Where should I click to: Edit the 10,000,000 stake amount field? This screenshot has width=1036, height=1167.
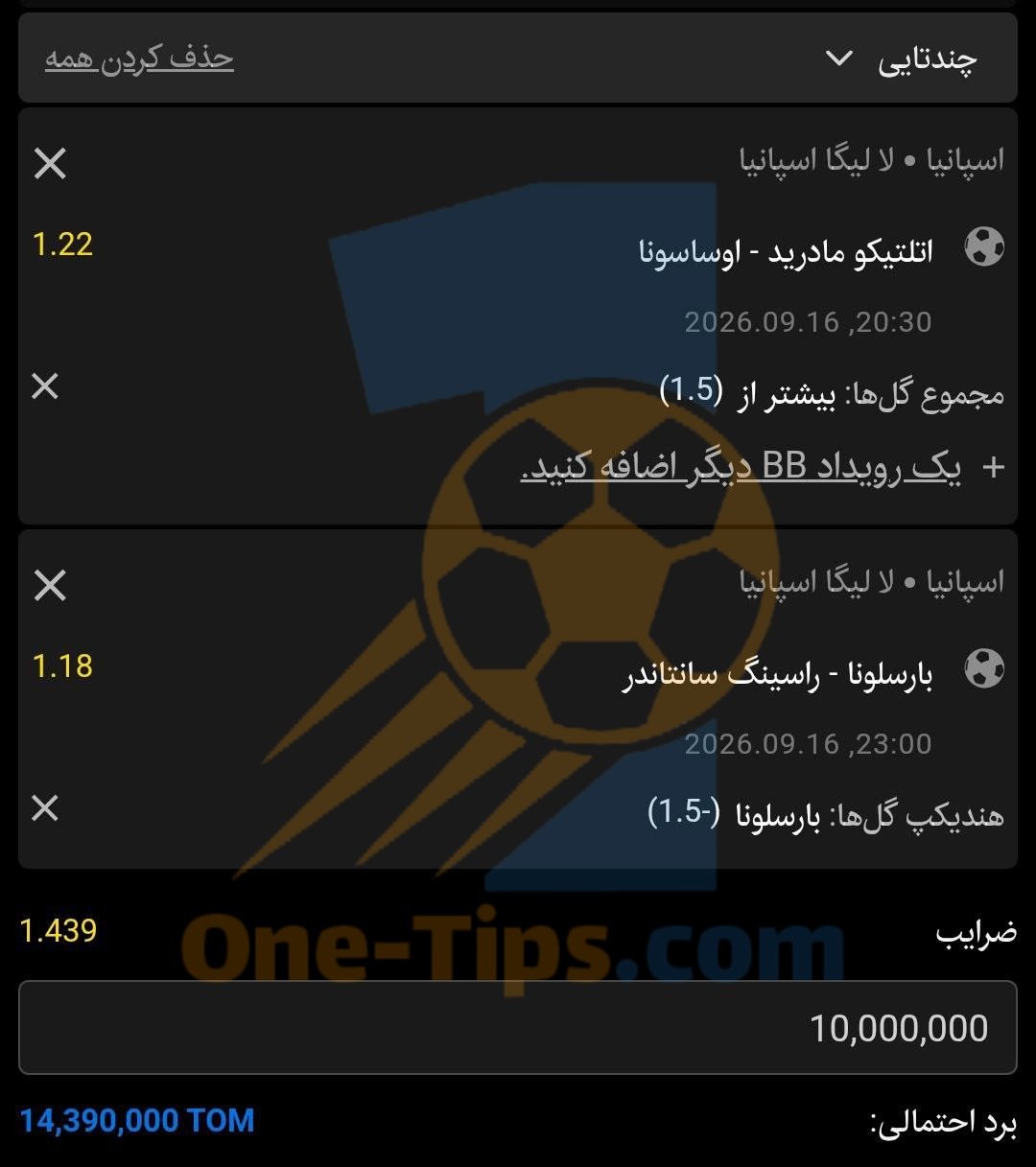tap(518, 1028)
